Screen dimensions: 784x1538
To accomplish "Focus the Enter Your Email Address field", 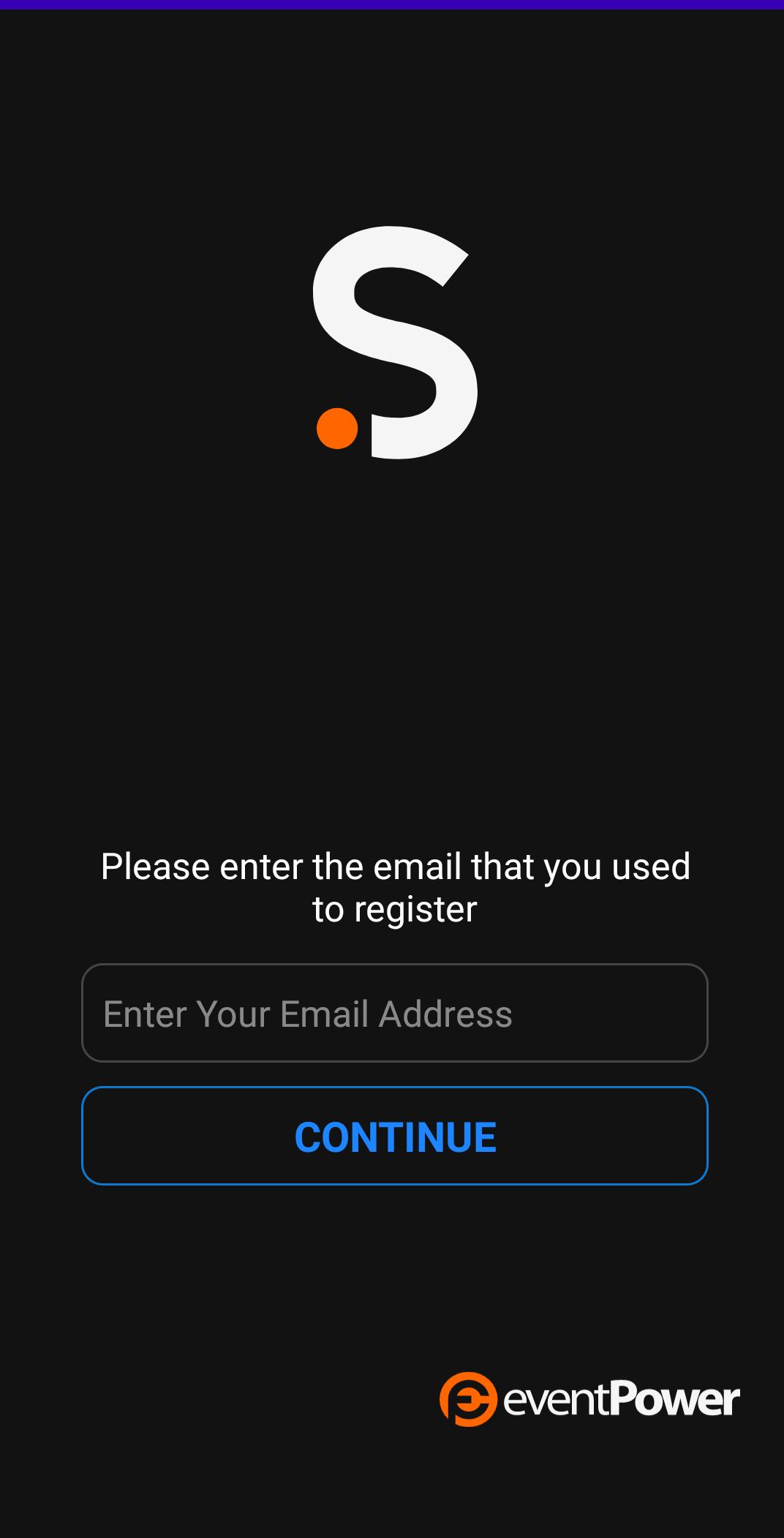I will coord(395,1013).
